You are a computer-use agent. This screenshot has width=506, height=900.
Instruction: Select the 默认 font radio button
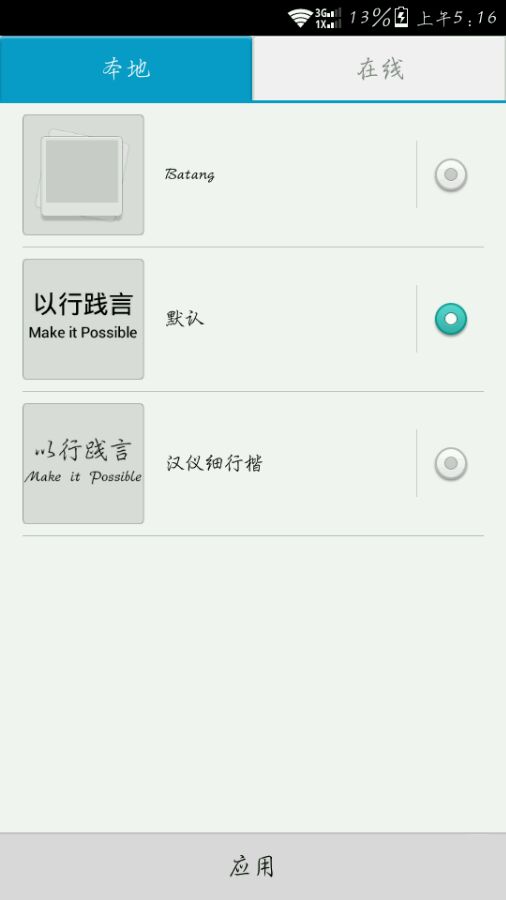click(x=451, y=319)
